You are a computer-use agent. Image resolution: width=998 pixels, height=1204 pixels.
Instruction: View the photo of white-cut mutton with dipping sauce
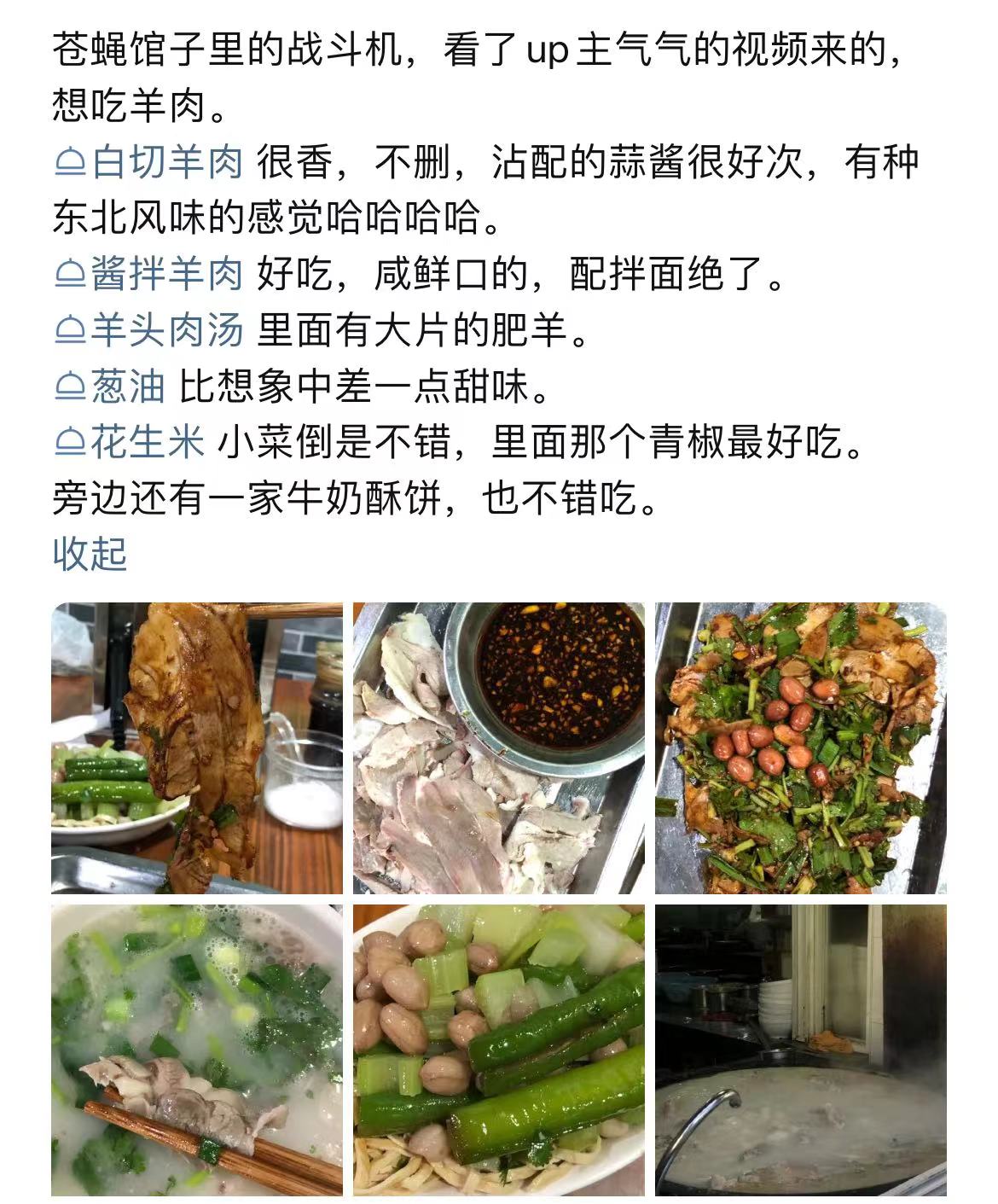498,747
